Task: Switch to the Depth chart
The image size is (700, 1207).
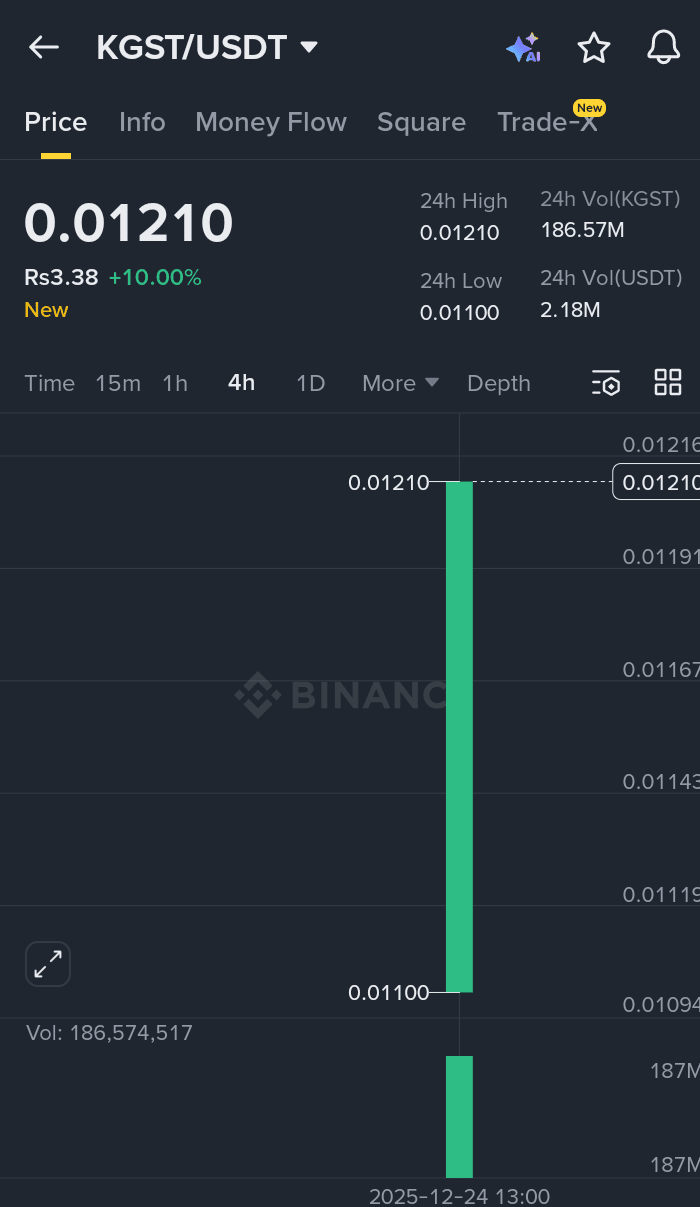Action: click(499, 383)
